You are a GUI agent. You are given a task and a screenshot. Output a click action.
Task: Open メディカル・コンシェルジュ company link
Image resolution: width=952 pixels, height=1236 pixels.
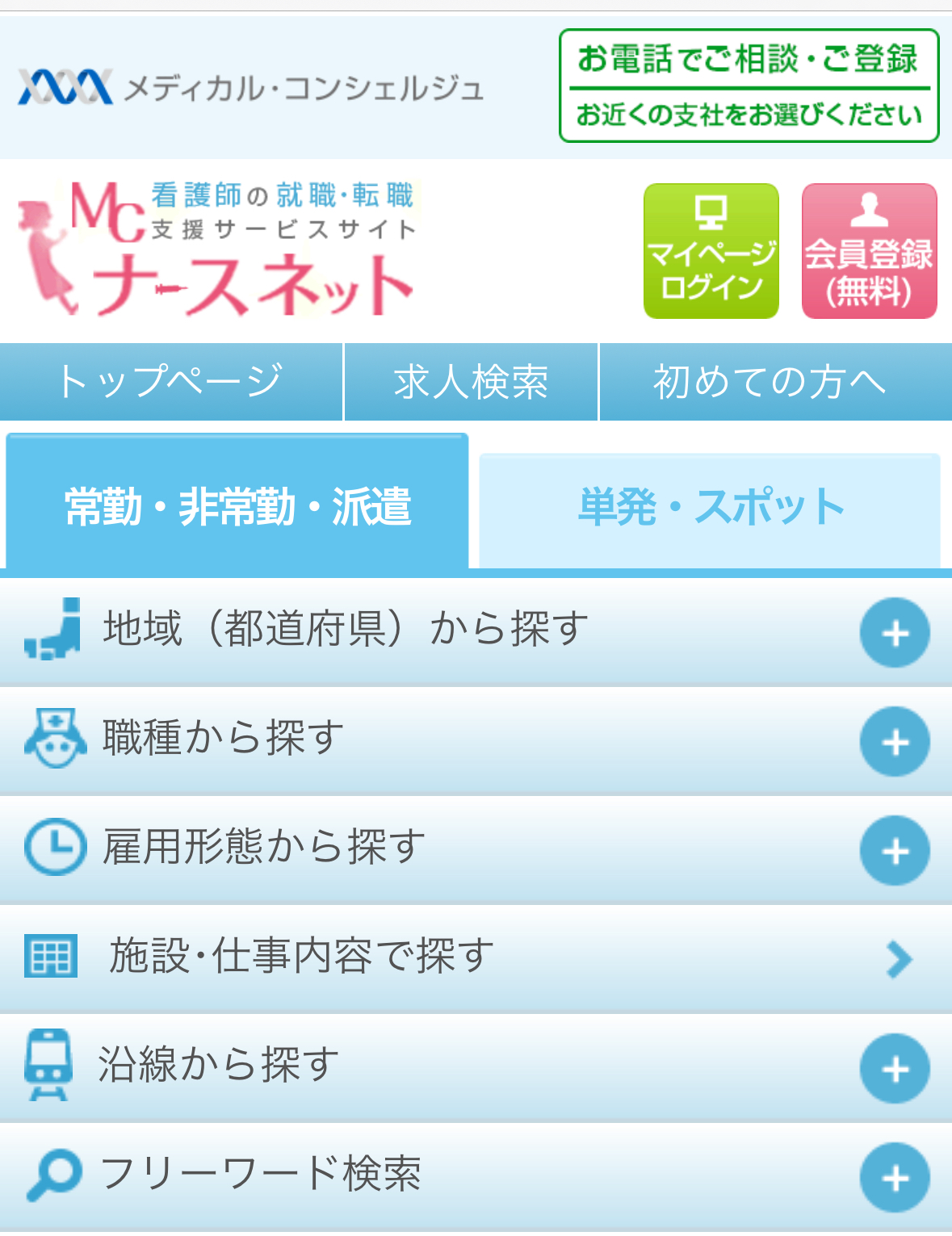pyautogui.click(x=250, y=87)
